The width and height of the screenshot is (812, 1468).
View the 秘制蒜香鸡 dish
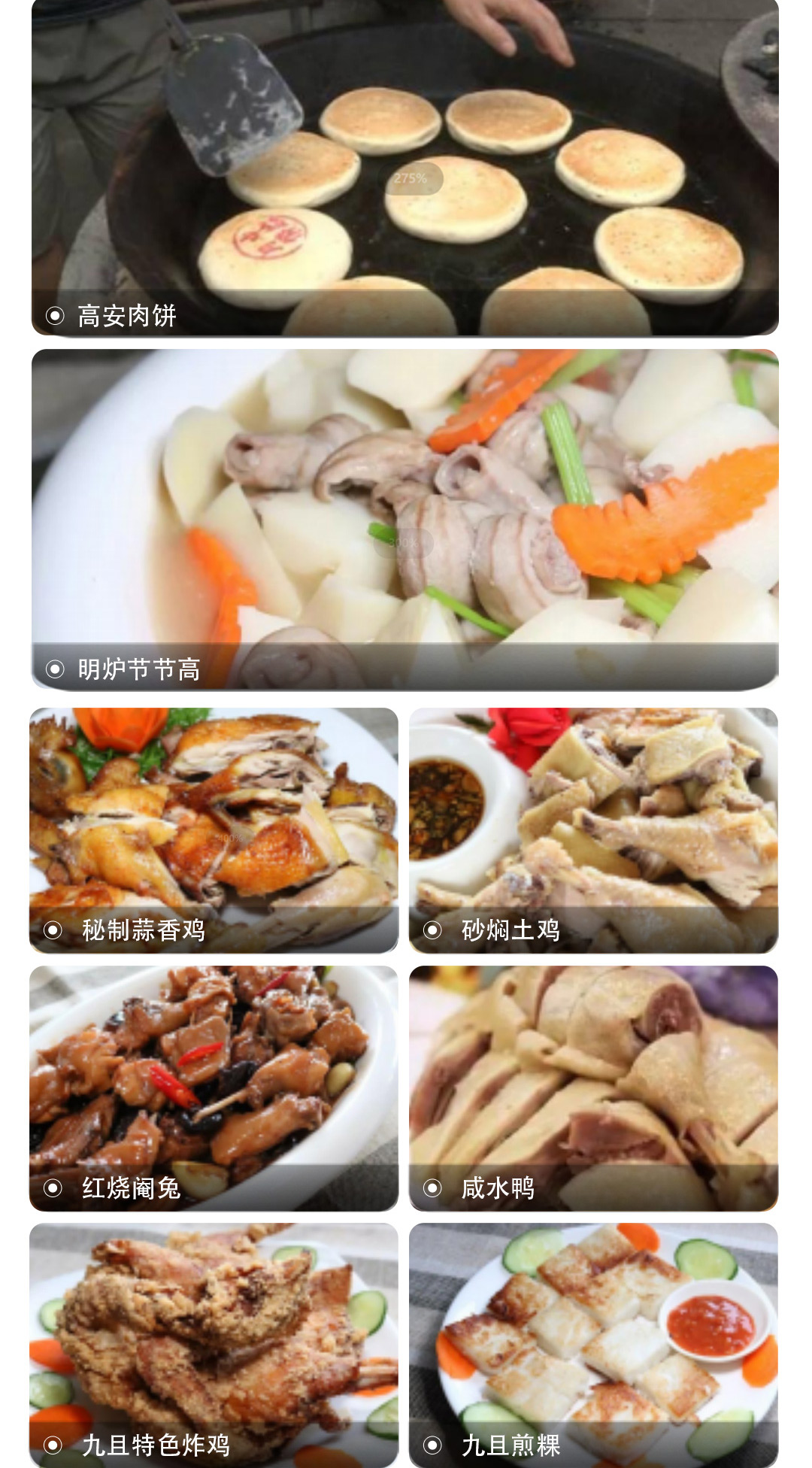(214, 830)
